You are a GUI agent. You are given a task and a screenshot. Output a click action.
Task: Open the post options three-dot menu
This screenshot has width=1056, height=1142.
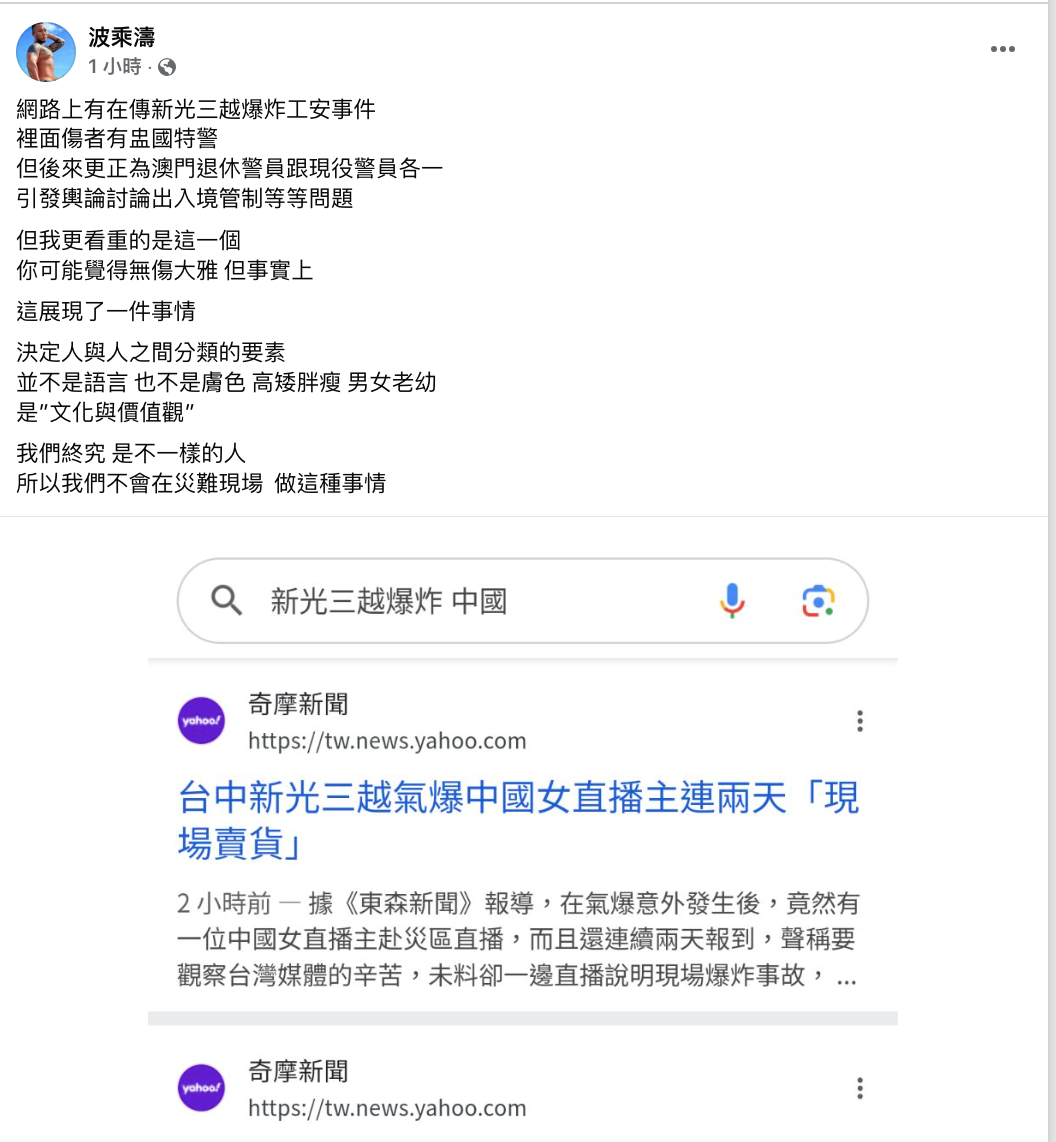click(x=1002, y=50)
